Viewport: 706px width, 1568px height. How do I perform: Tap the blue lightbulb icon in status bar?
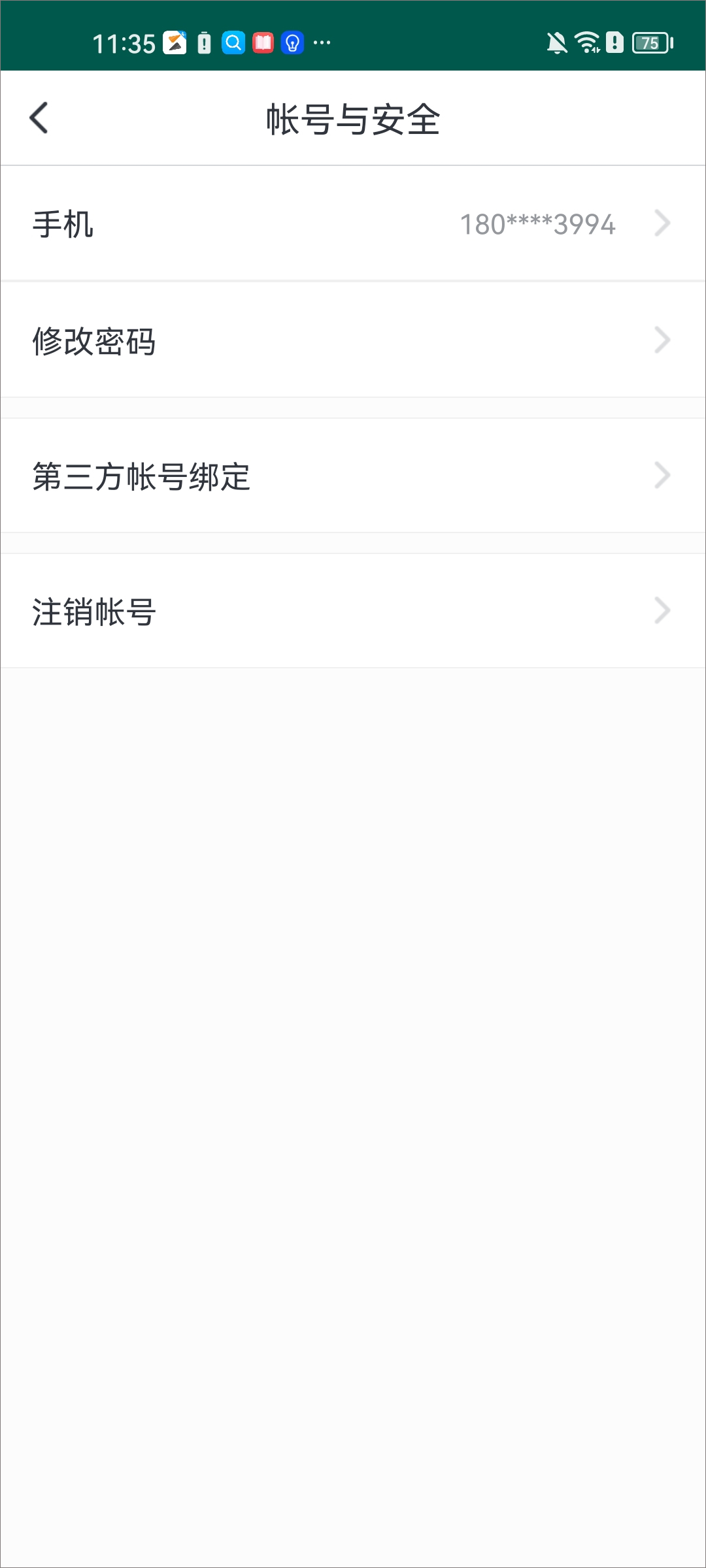pos(292,42)
